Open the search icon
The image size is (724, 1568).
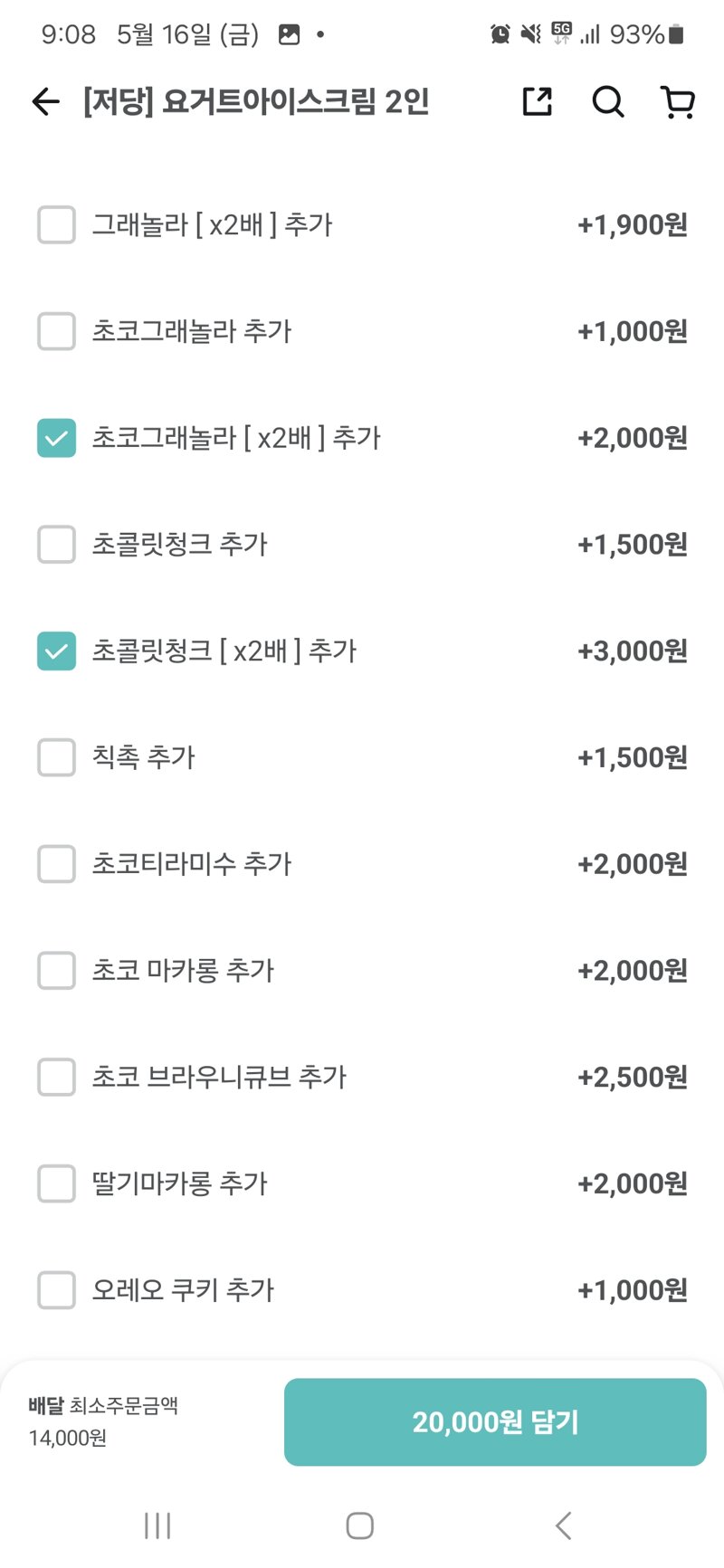608,102
